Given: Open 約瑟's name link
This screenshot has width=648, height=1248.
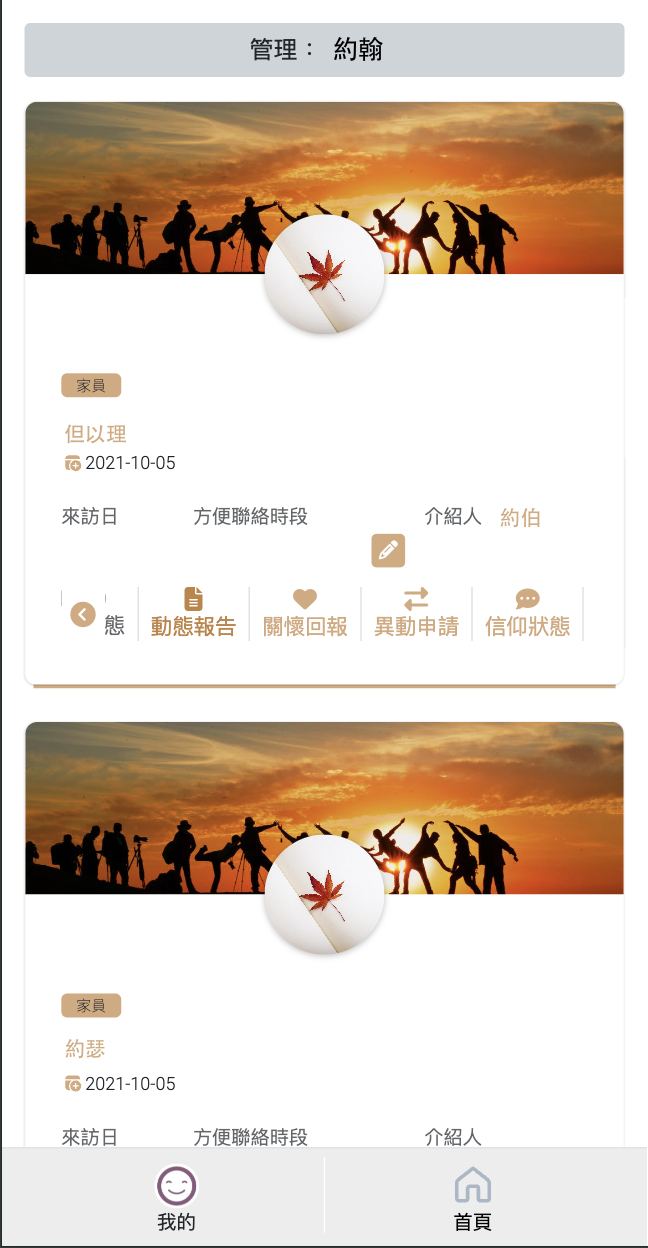Looking at the screenshot, I should click(x=85, y=1048).
